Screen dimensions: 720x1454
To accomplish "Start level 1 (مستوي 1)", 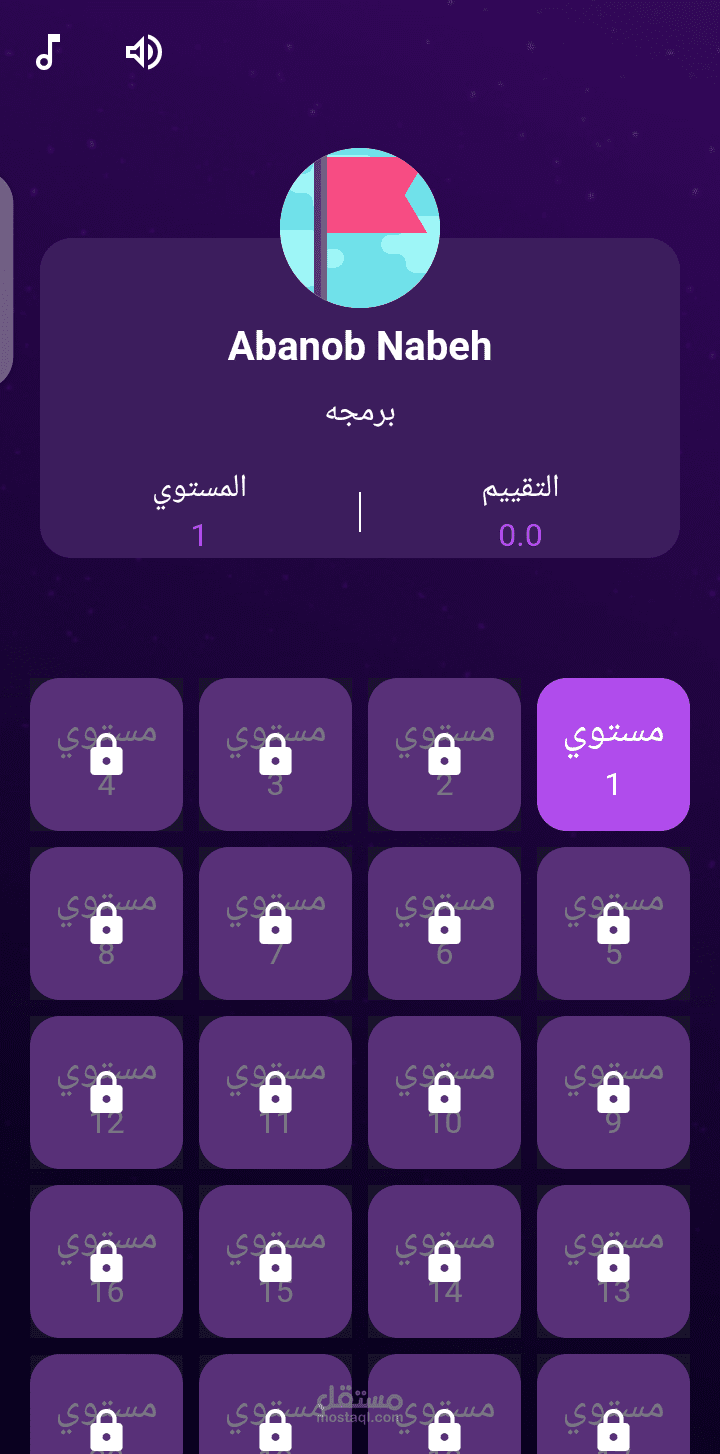I will (613, 754).
